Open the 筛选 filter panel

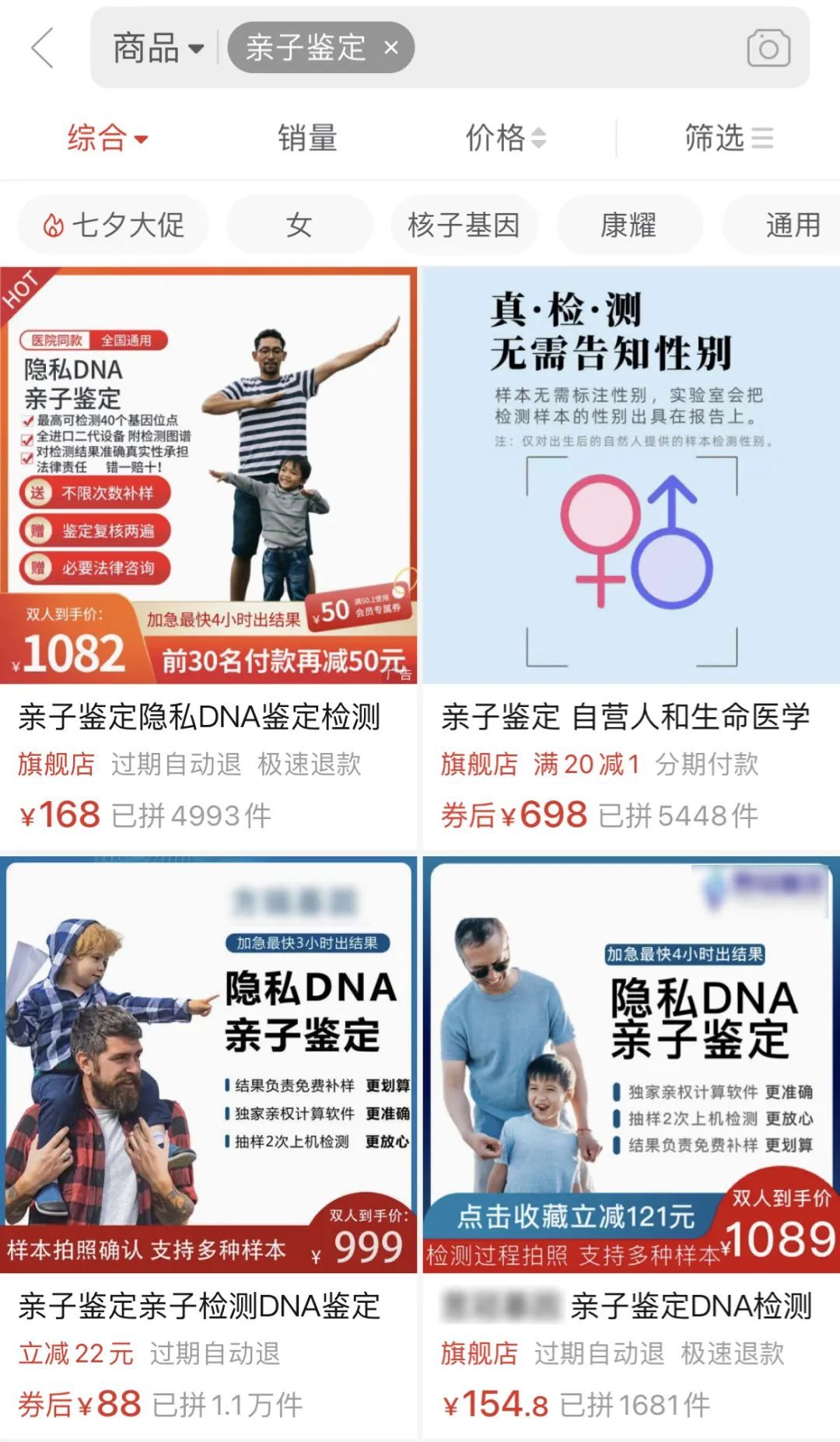728,138
